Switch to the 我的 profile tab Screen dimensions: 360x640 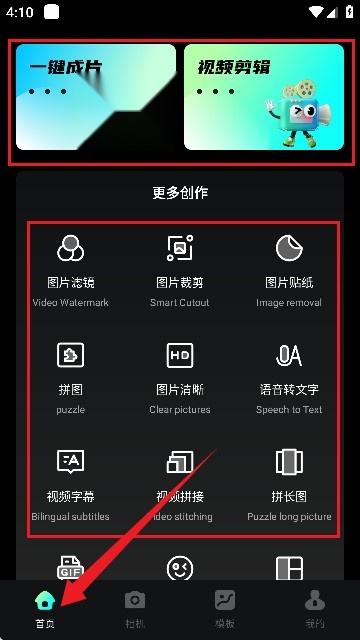(315, 609)
